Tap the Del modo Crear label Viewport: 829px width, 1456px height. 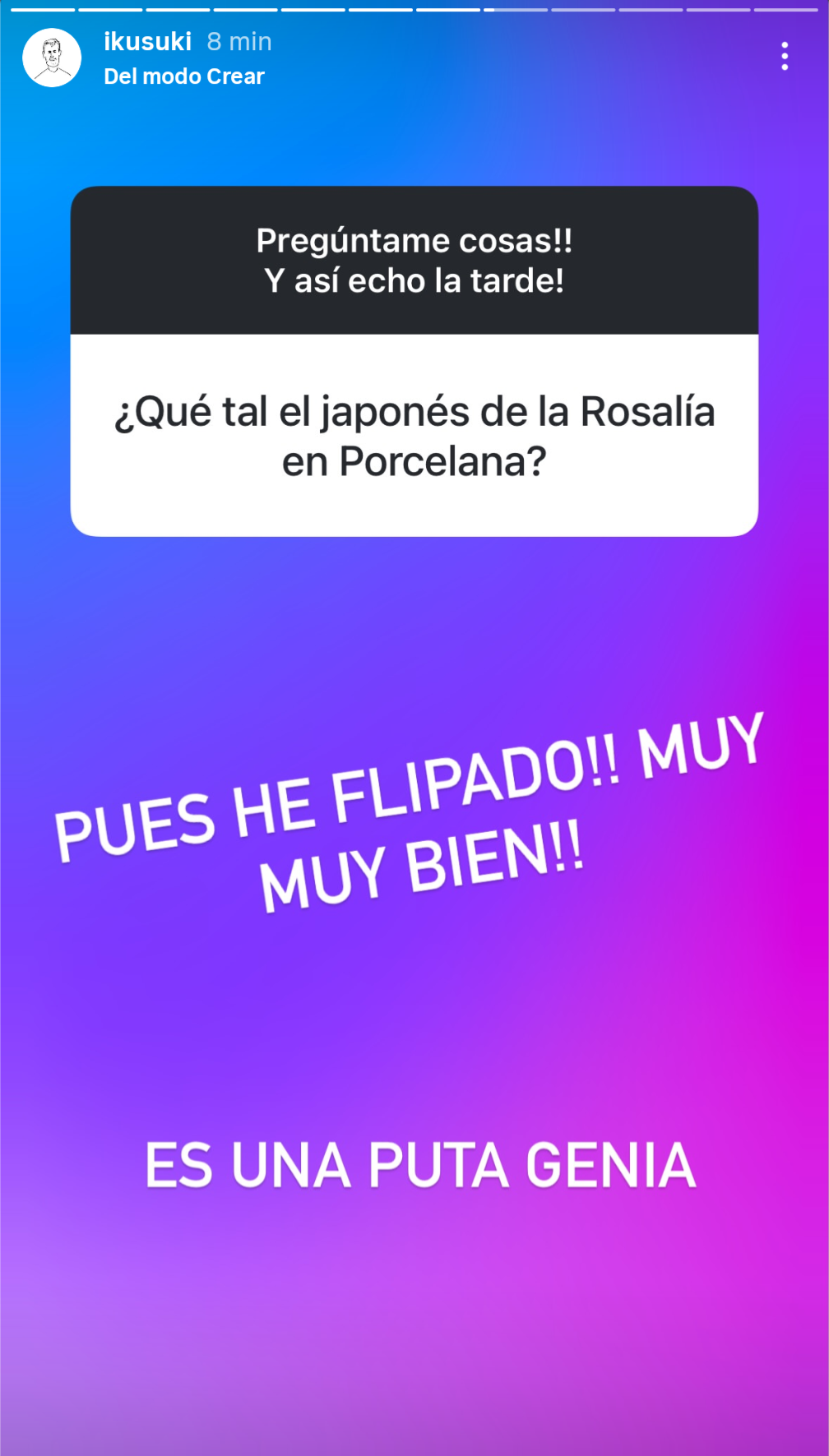(183, 76)
